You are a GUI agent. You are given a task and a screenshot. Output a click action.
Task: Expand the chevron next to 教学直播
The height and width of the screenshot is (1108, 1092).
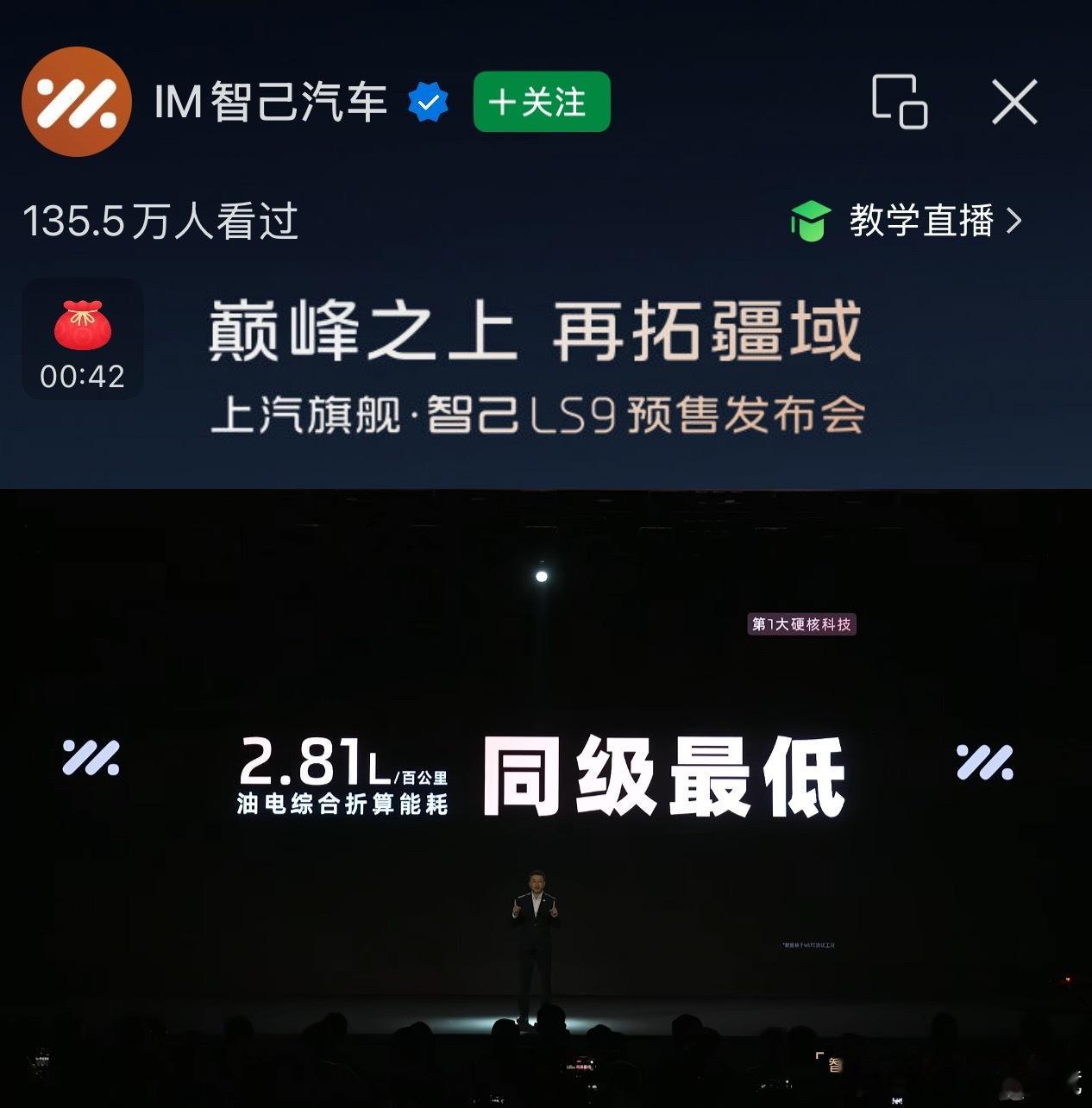click(x=1014, y=222)
